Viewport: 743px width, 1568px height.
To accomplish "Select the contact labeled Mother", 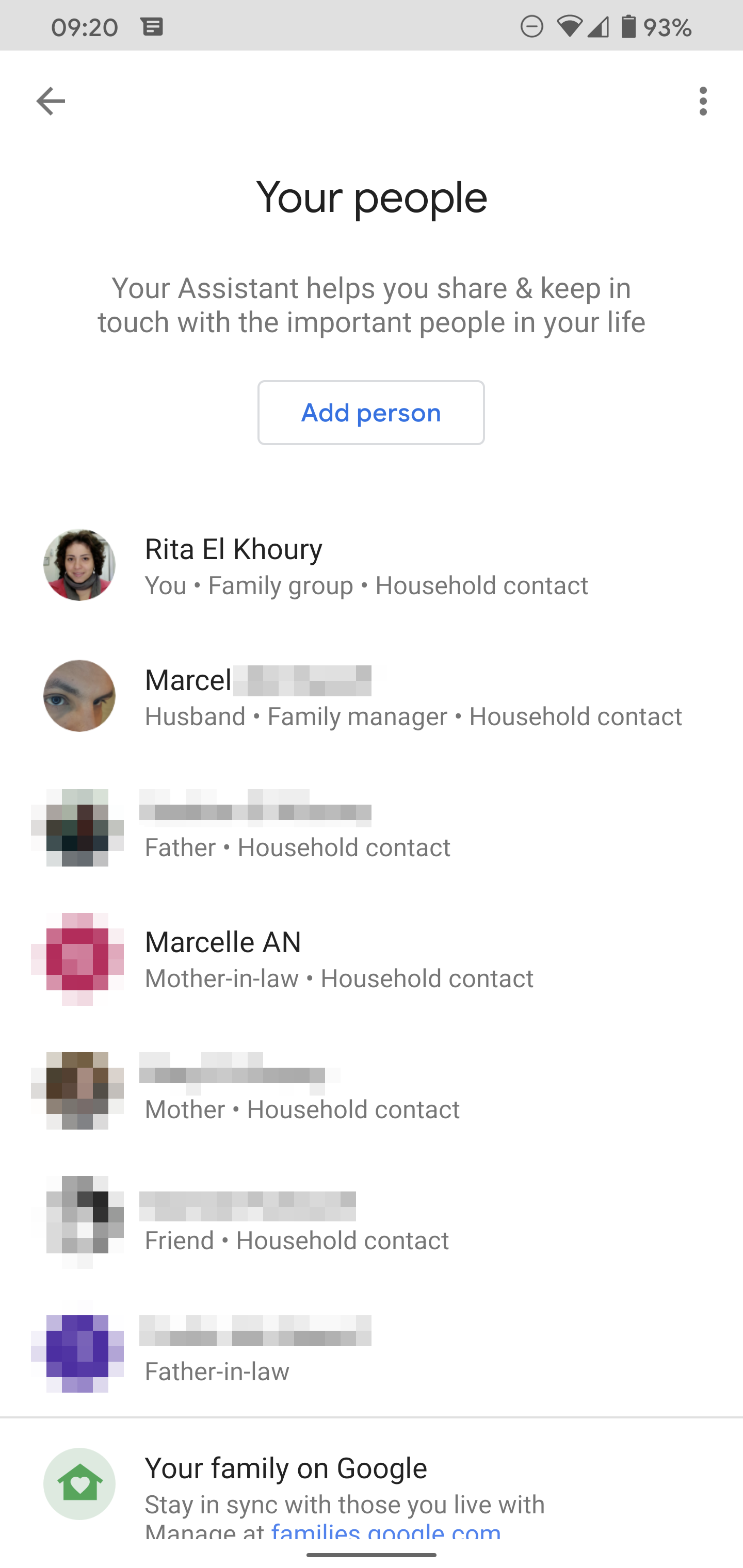I will coord(365,1090).
